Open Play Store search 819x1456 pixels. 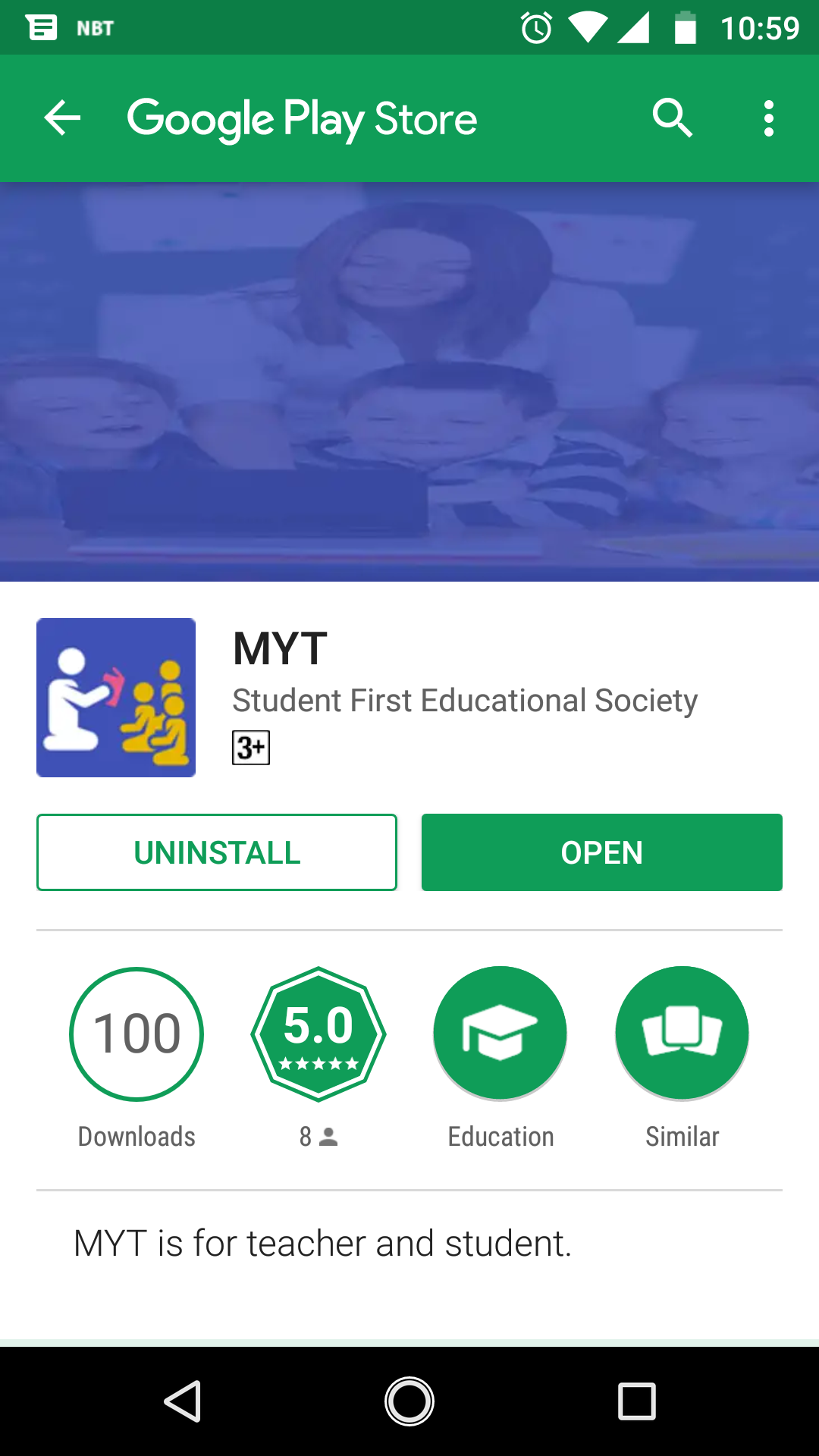(x=673, y=118)
